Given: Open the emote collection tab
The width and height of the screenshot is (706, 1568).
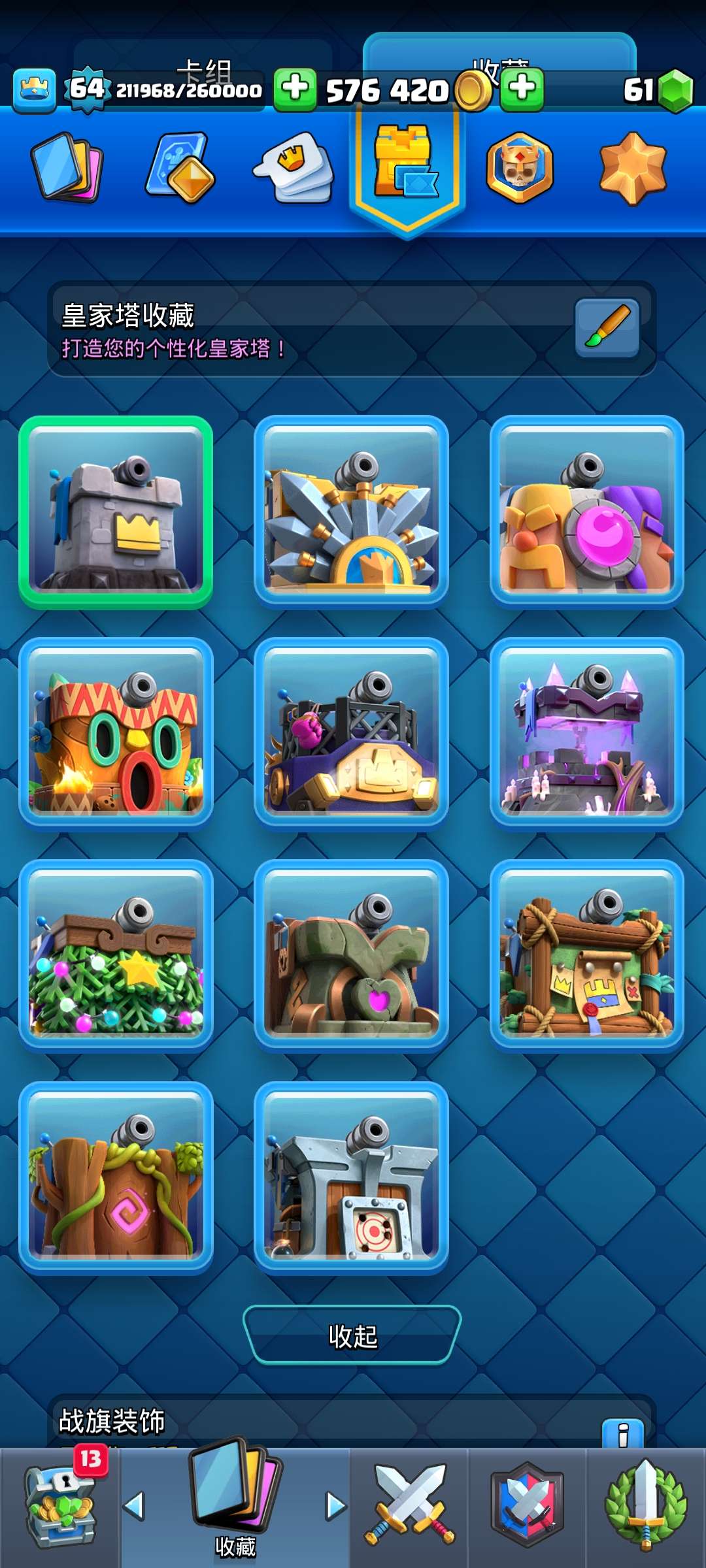Looking at the screenshot, I should [x=294, y=167].
